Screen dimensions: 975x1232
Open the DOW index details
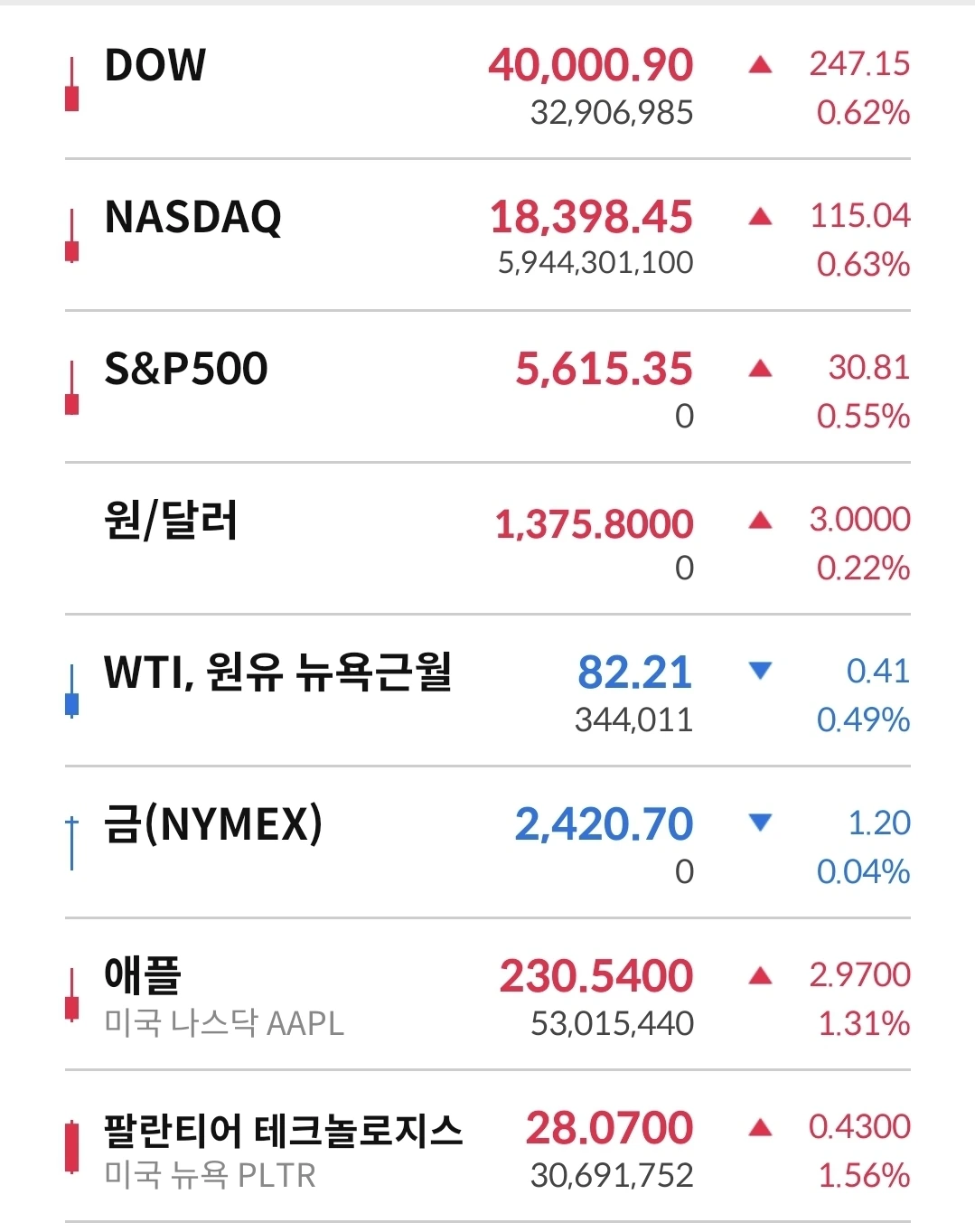[x=155, y=66]
